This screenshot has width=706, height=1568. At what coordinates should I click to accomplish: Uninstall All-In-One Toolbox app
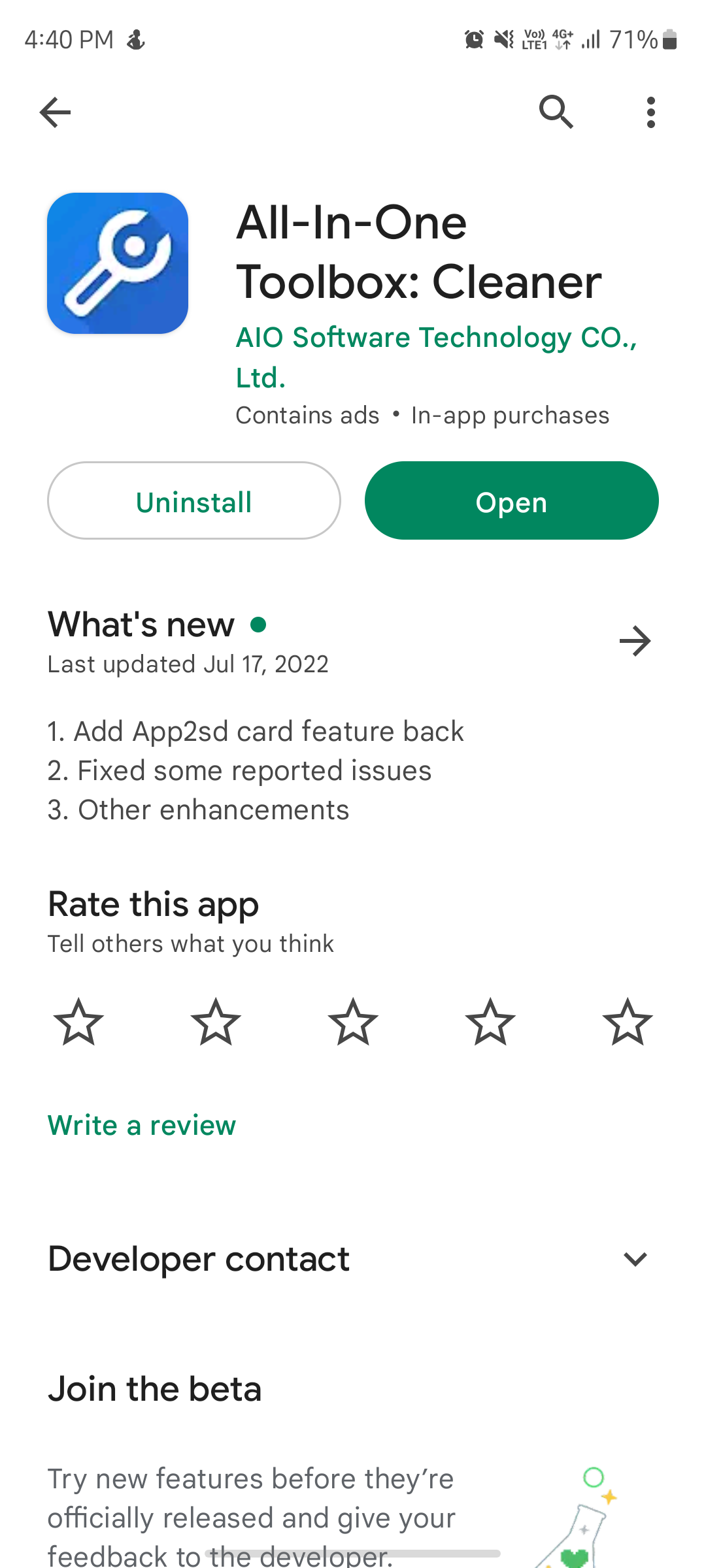point(194,501)
